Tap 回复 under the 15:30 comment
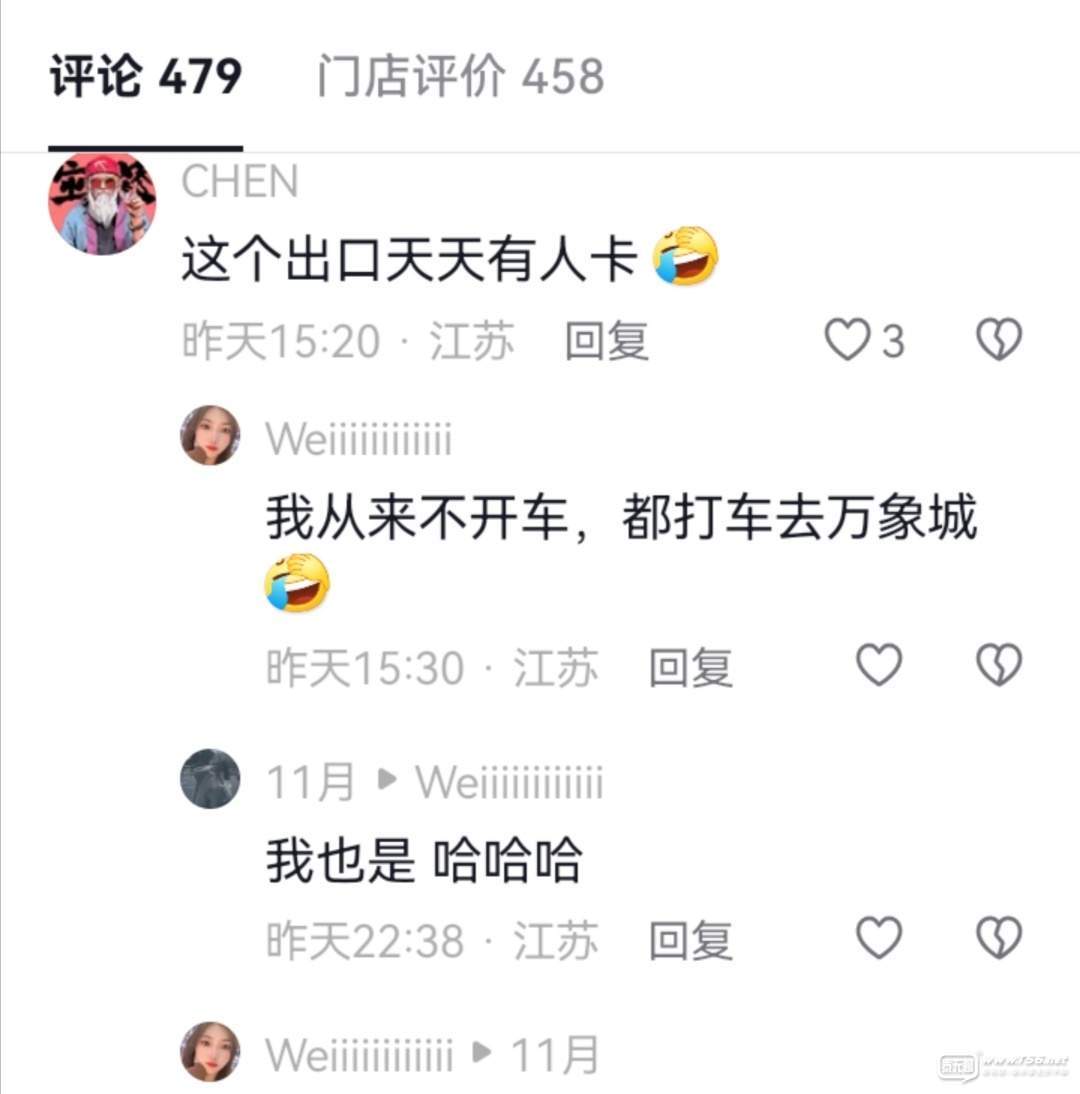This screenshot has width=1080, height=1094. pyautogui.click(x=690, y=667)
